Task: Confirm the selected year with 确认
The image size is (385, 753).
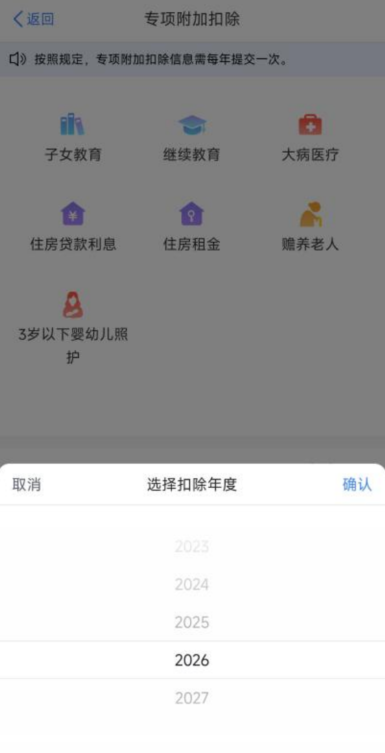Action: coord(357,485)
